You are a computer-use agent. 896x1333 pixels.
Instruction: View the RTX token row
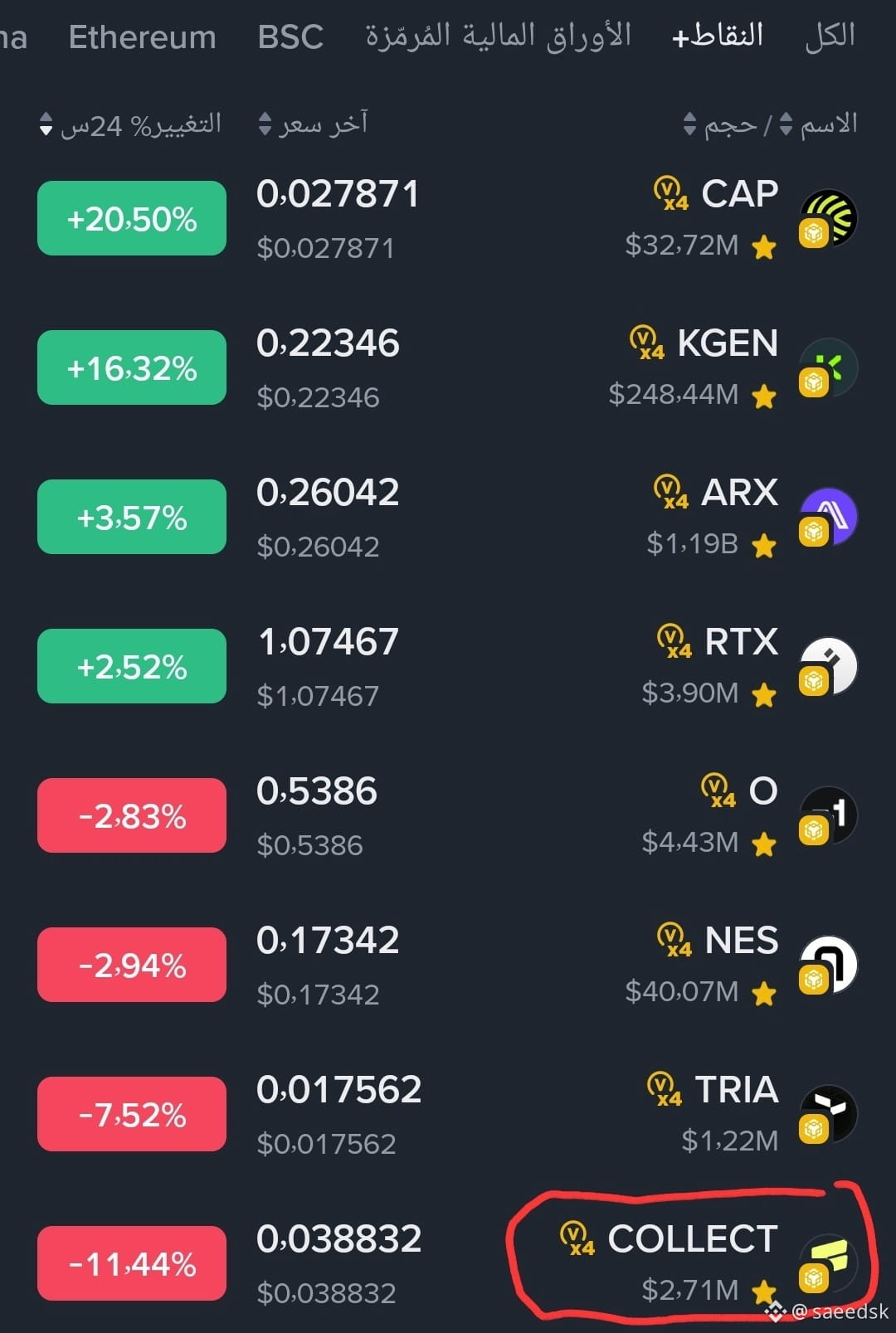(448, 667)
